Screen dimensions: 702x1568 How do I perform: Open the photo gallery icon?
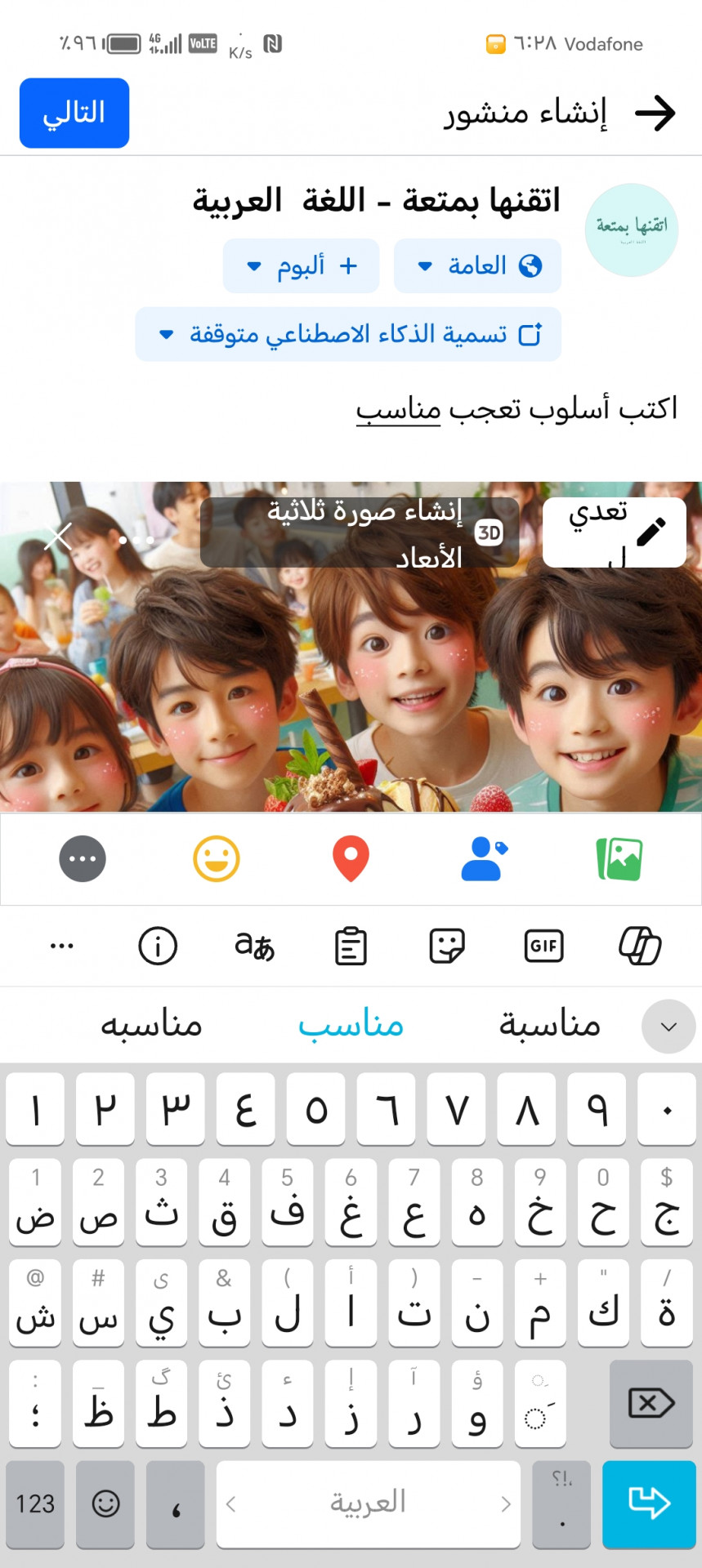(x=619, y=859)
